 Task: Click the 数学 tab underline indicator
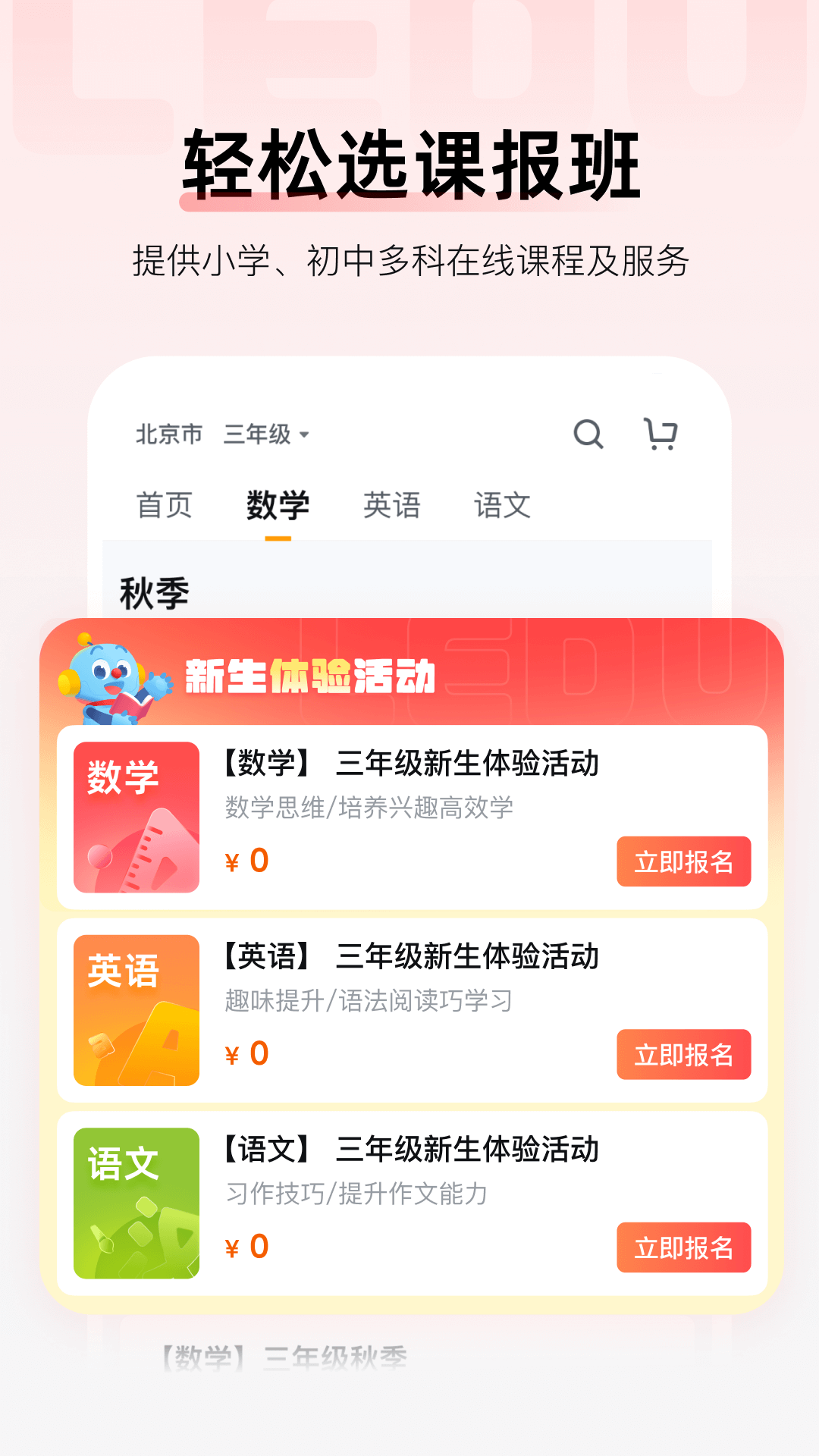278,536
